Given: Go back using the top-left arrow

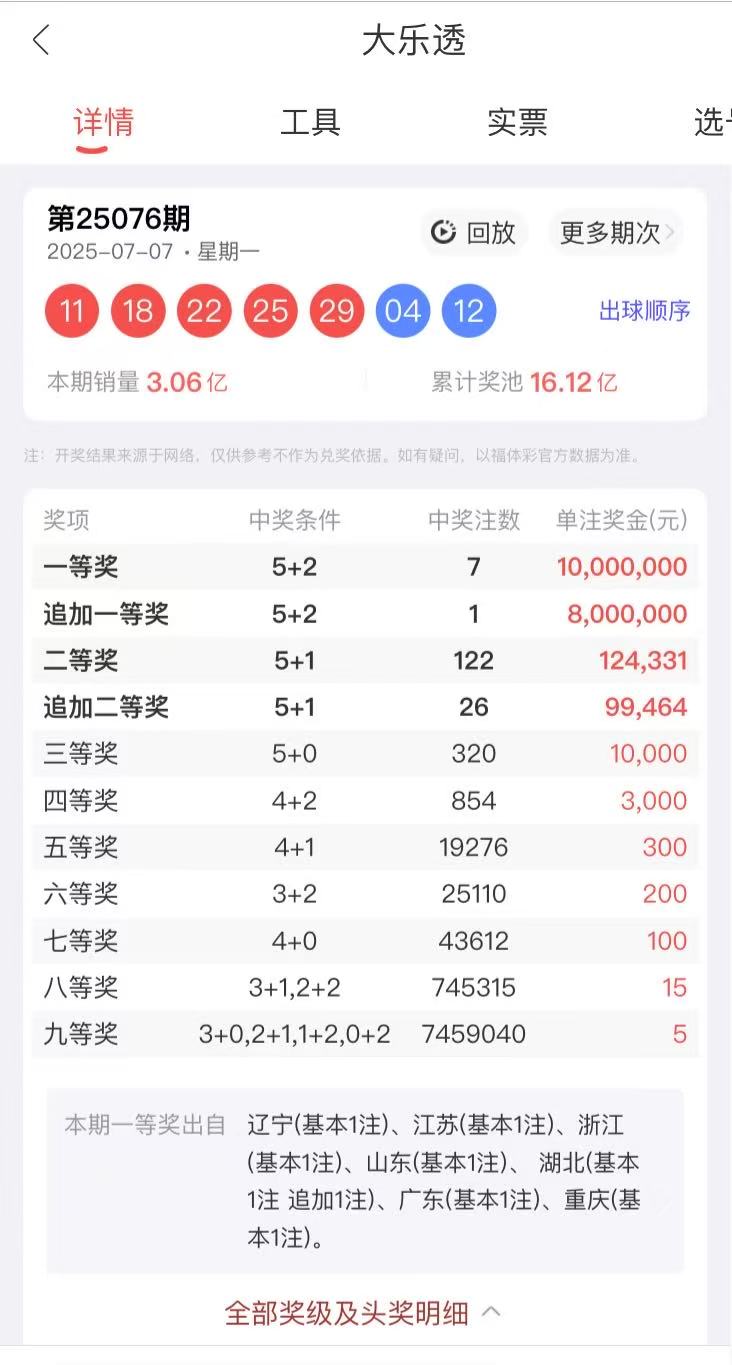Looking at the screenshot, I should pos(41,41).
